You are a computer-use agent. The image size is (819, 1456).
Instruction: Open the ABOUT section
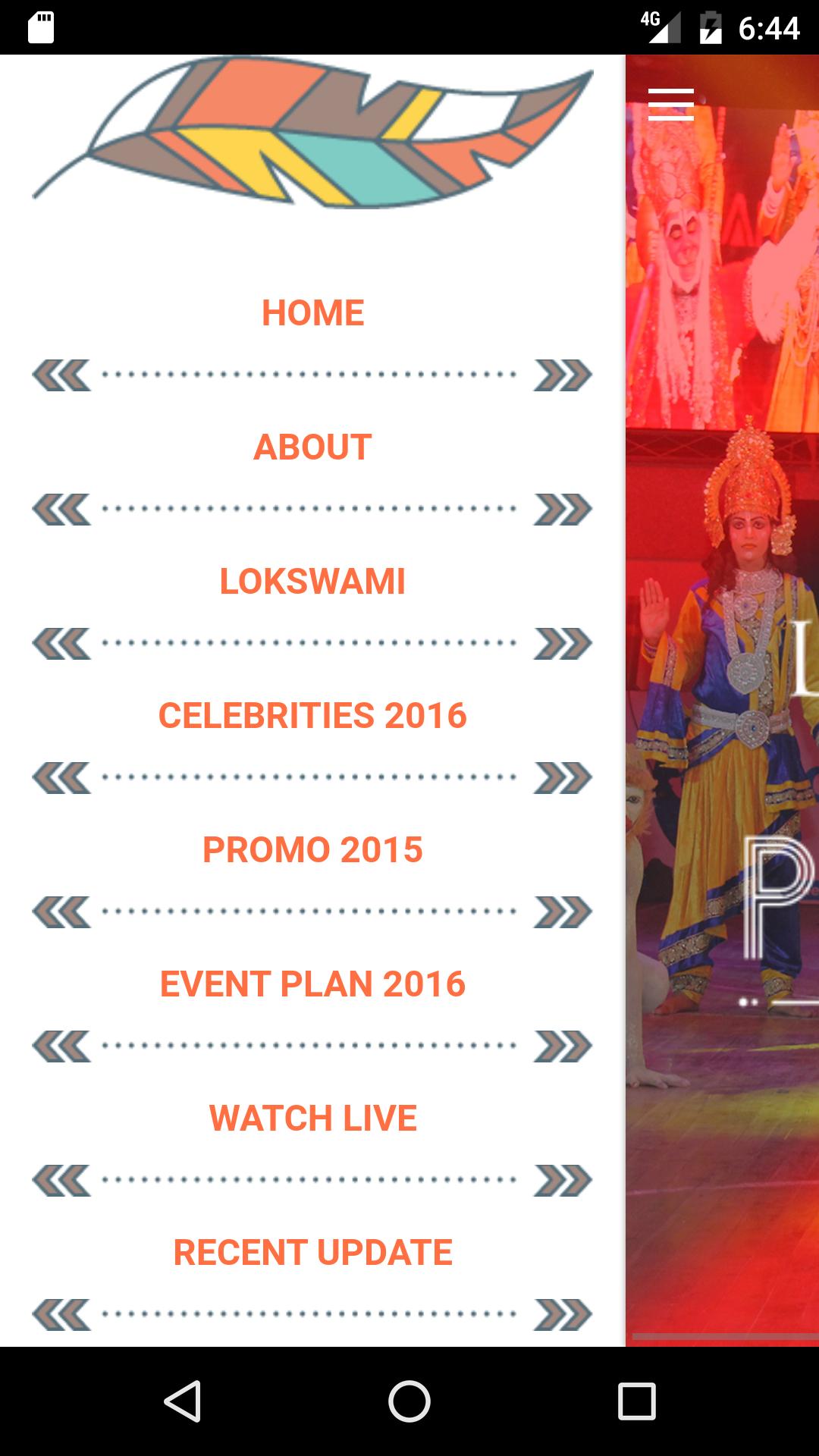[x=312, y=447]
